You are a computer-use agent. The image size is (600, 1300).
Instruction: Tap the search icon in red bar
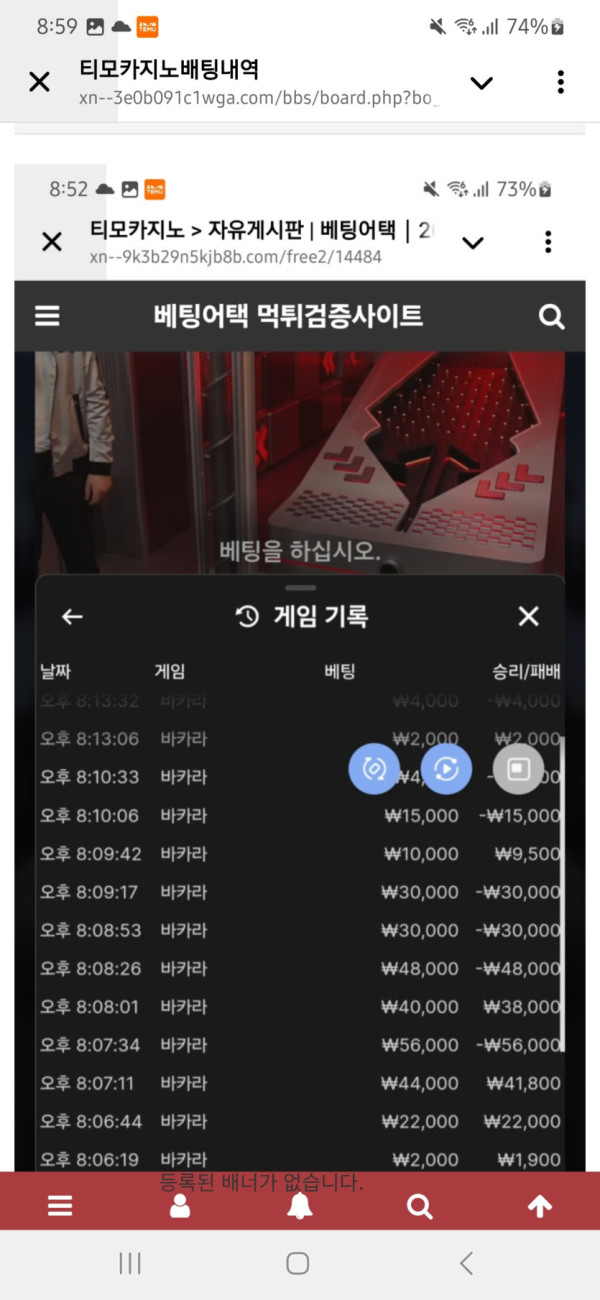pyautogui.click(x=420, y=1206)
